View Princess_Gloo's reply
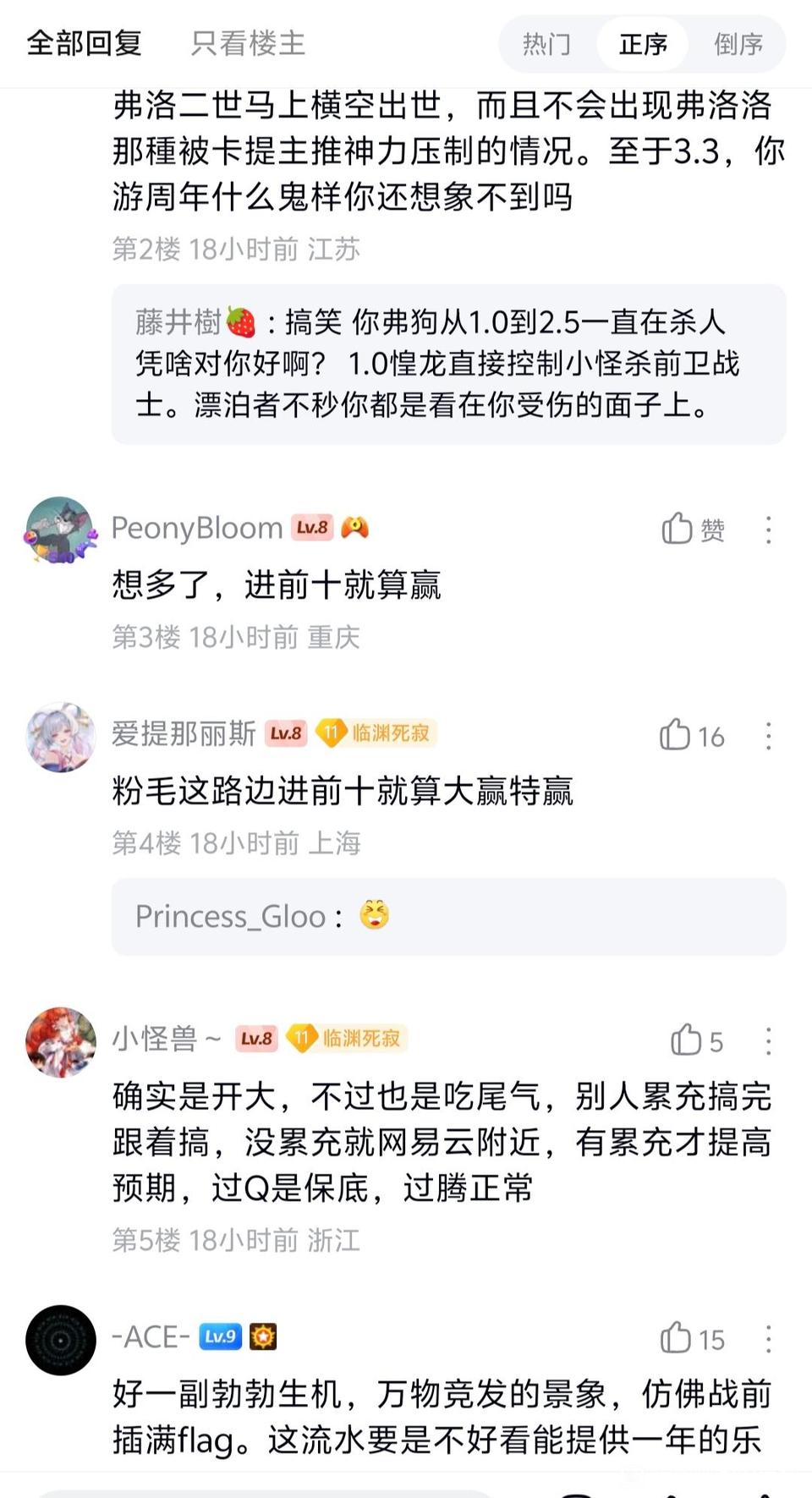The height and width of the screenshot is (1498, 812). [448, 916]
